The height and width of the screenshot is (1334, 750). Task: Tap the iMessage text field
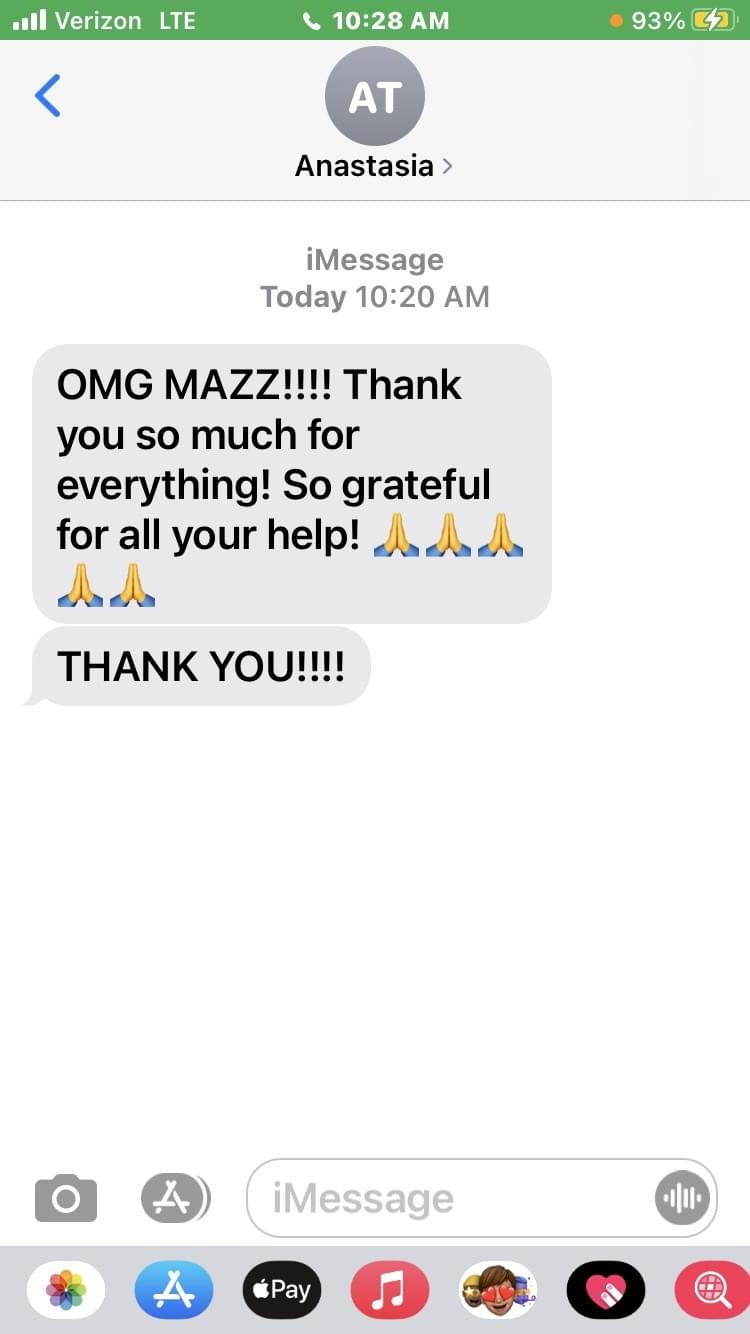tap(450, 1198)
